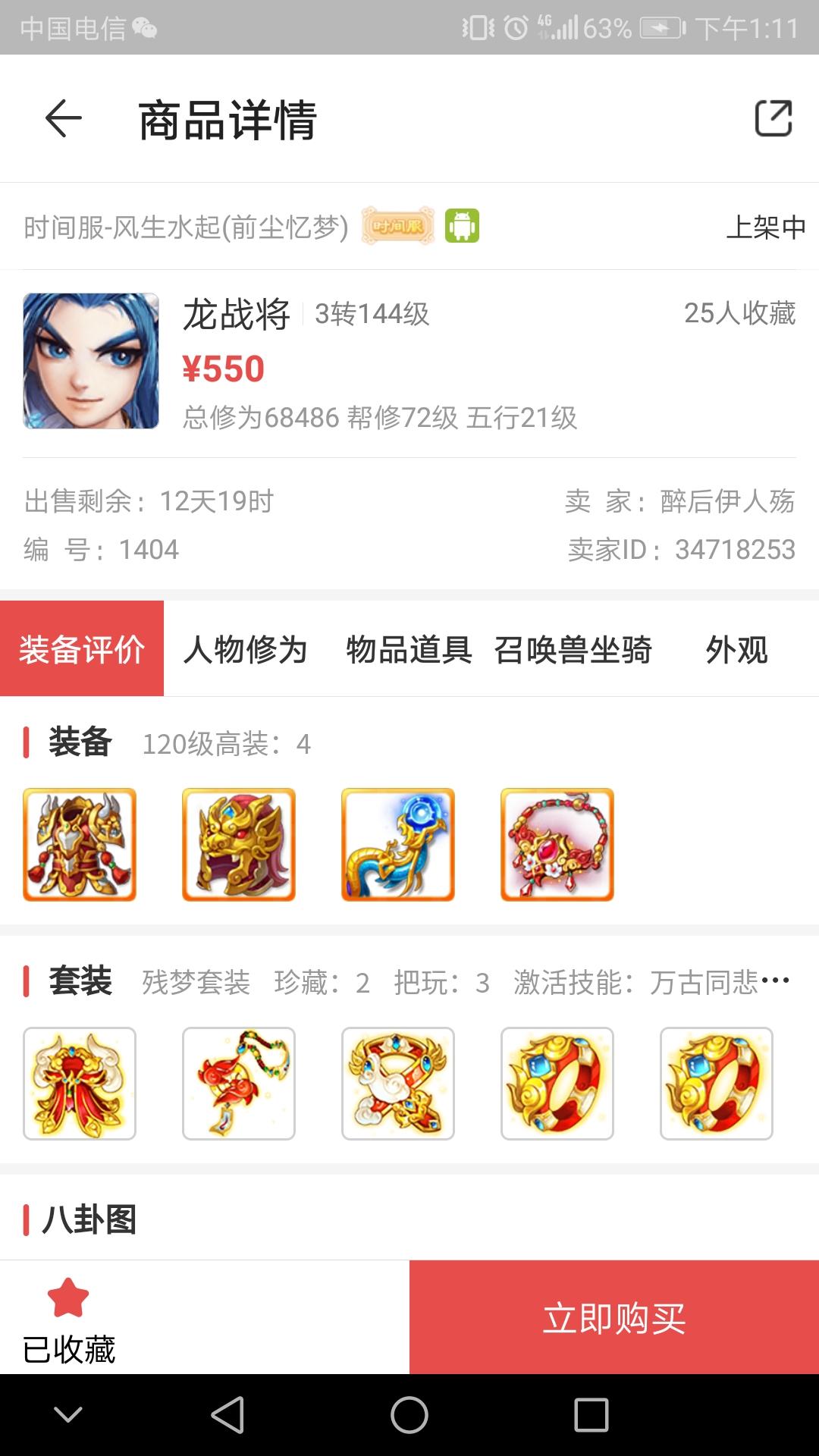Open the blue orb staff equipment
Screen dimensions: 819x1456
[398, 844]
